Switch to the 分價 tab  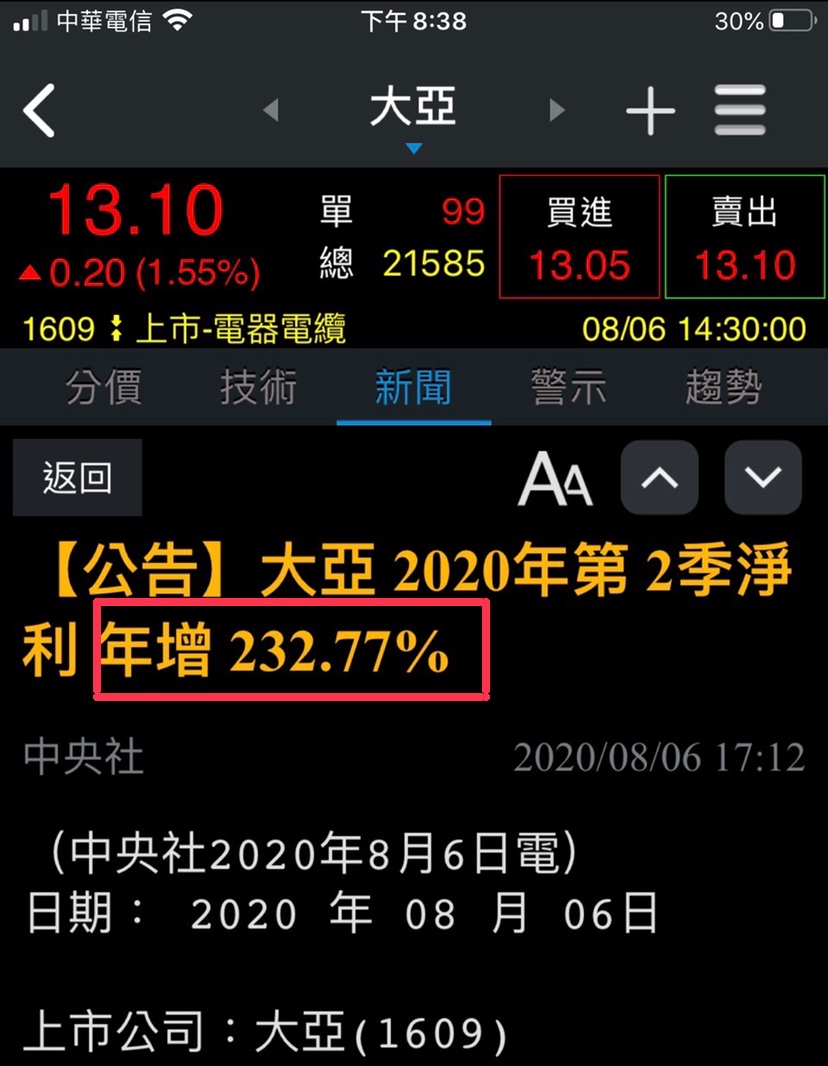click(103, 387)
